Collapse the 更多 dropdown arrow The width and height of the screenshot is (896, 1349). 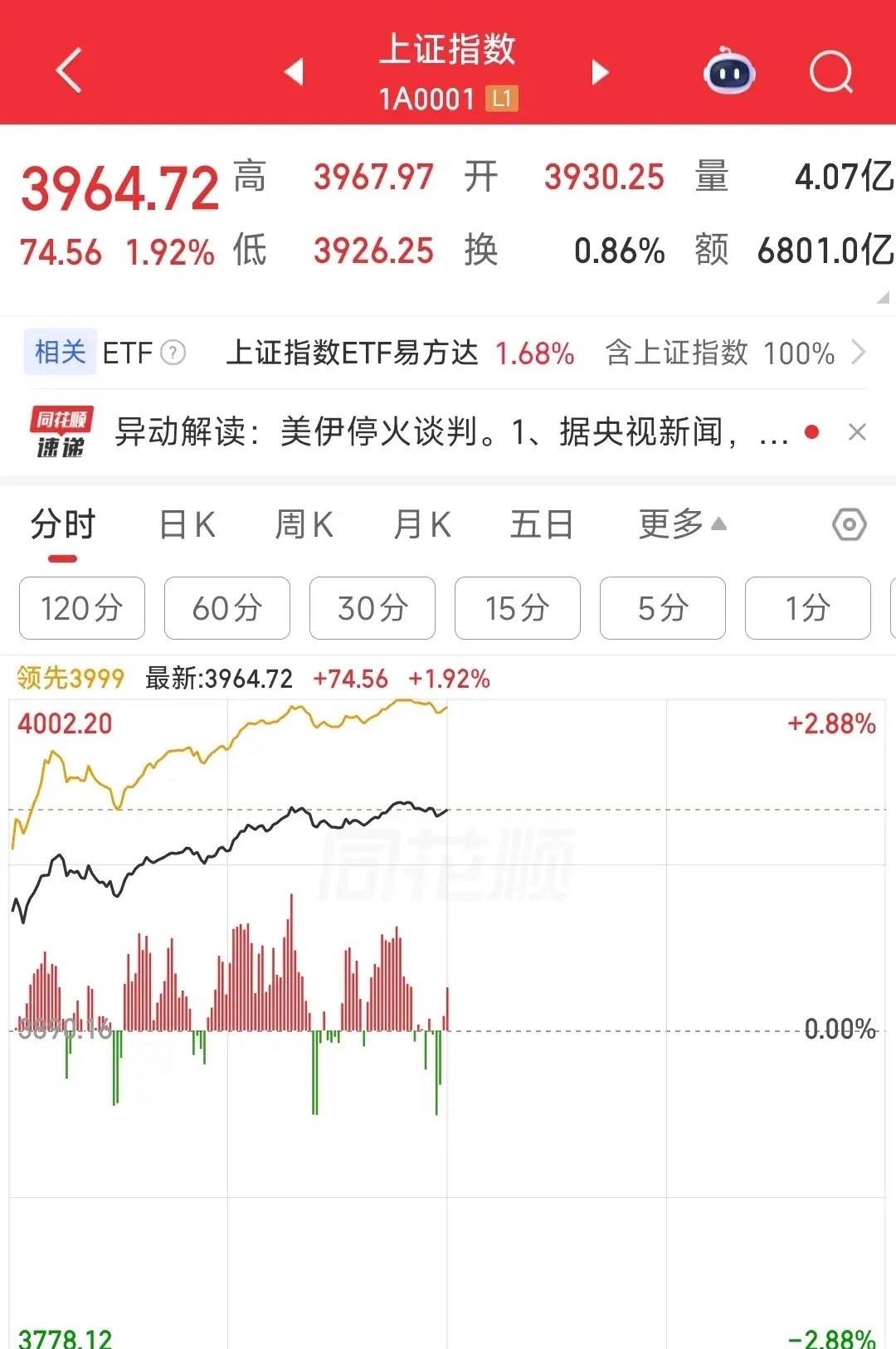pyautogui.click(x=718, y=523)
